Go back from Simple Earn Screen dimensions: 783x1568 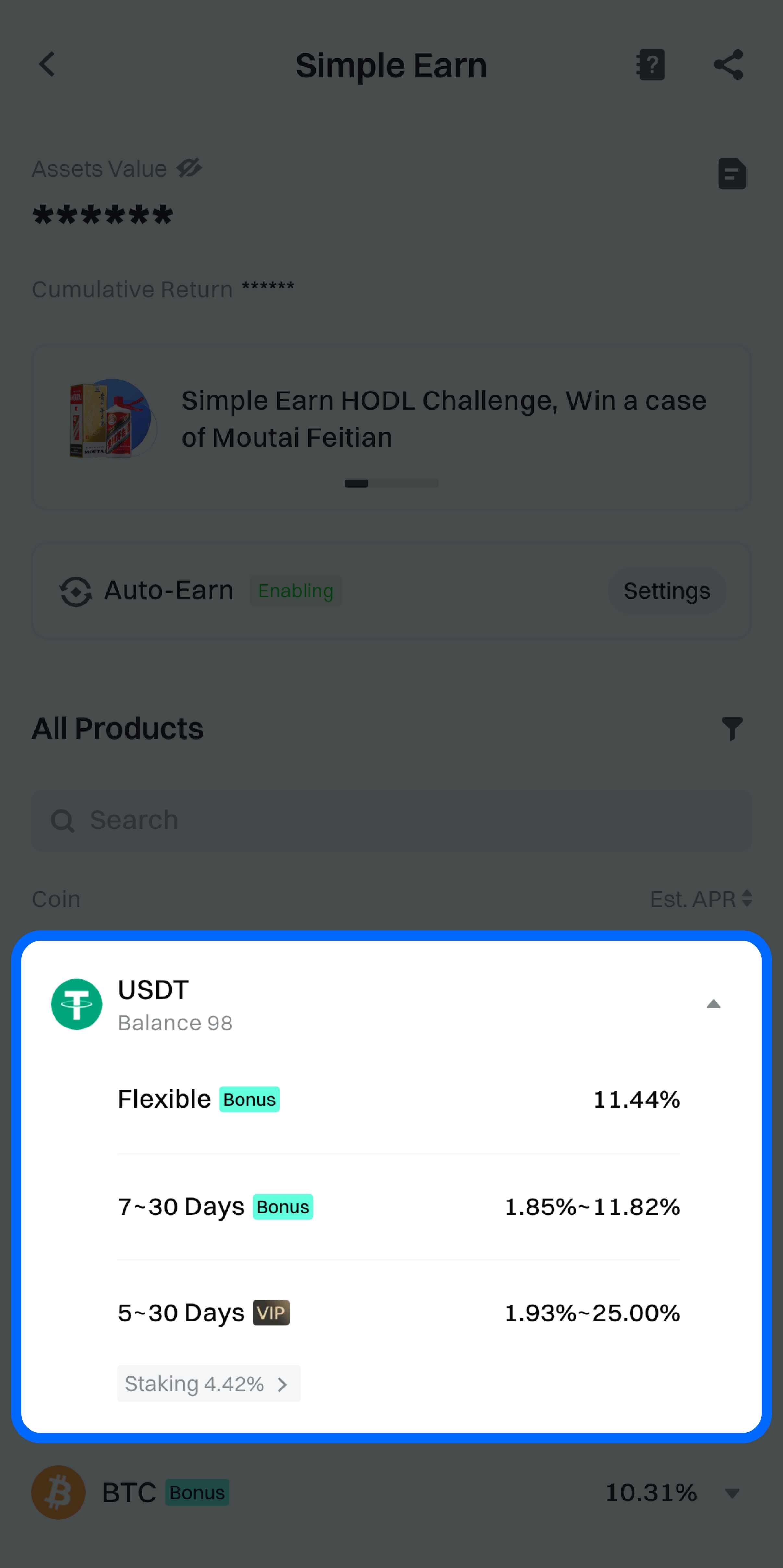click(x=47, y=65)
